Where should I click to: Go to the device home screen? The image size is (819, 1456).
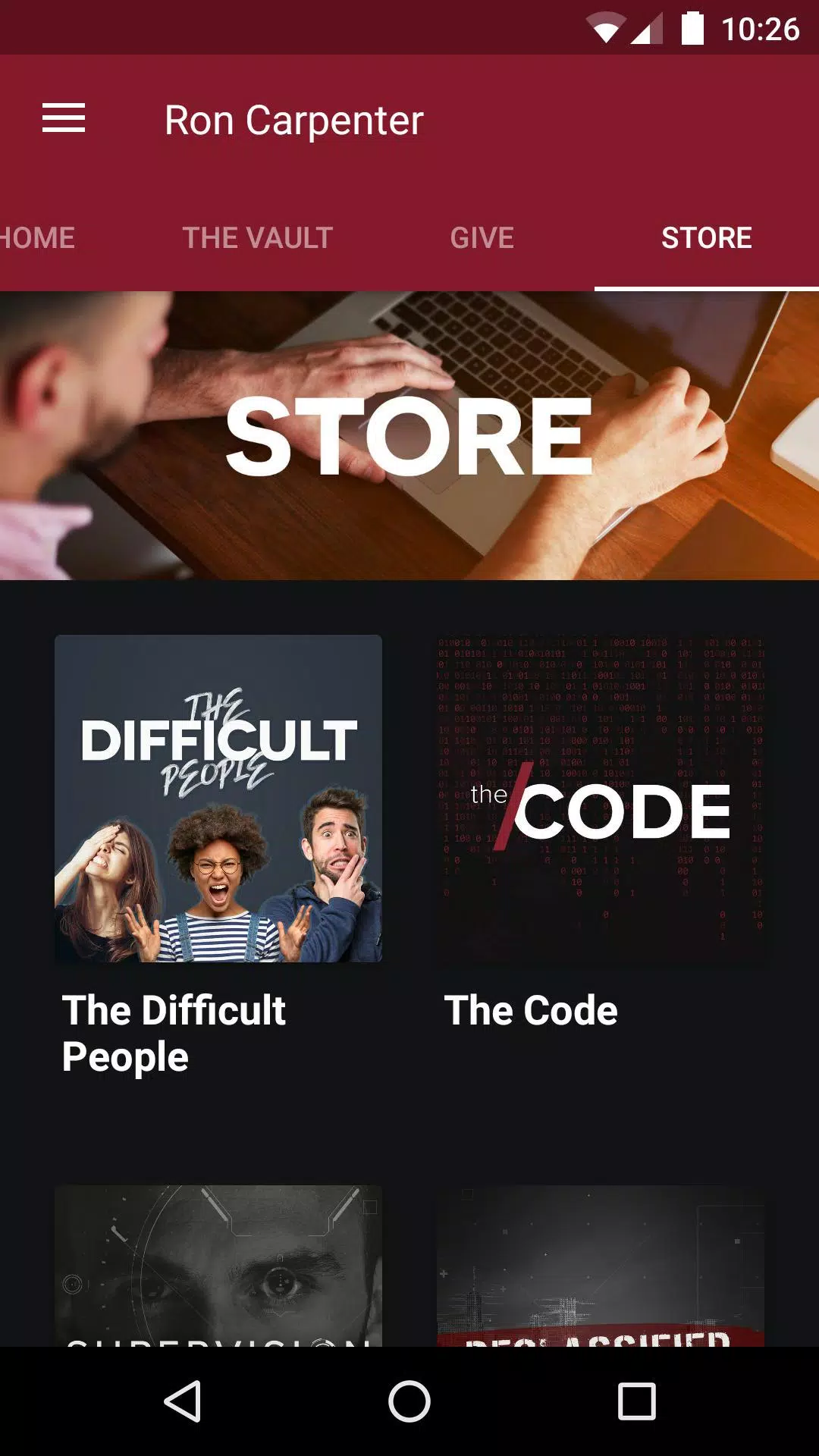pyautogui.click(x=409, y=1401)
